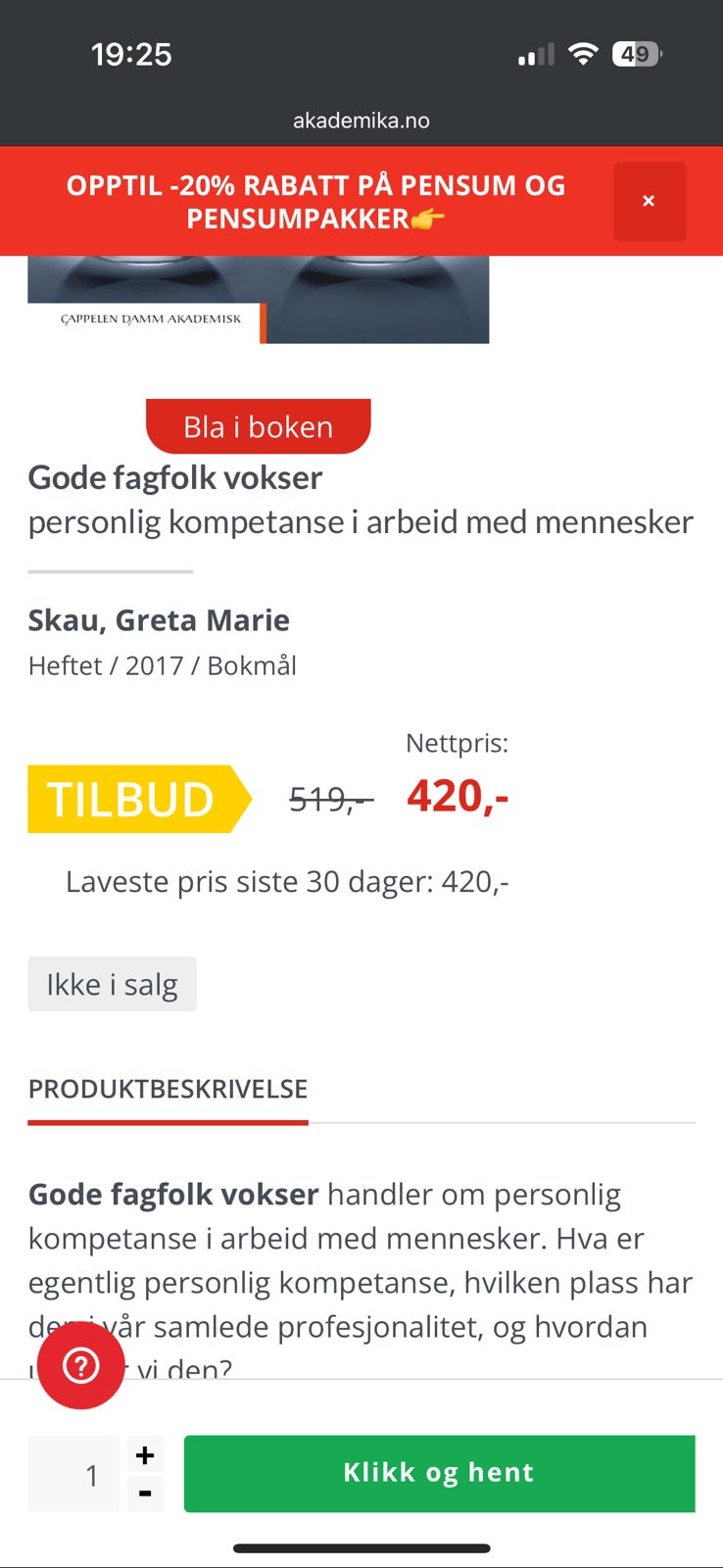Open the OPPTIL -20% RABATT banner link
Viewport: 723px width, 1568px height.
pyautogui.click(x=313, y=202)
